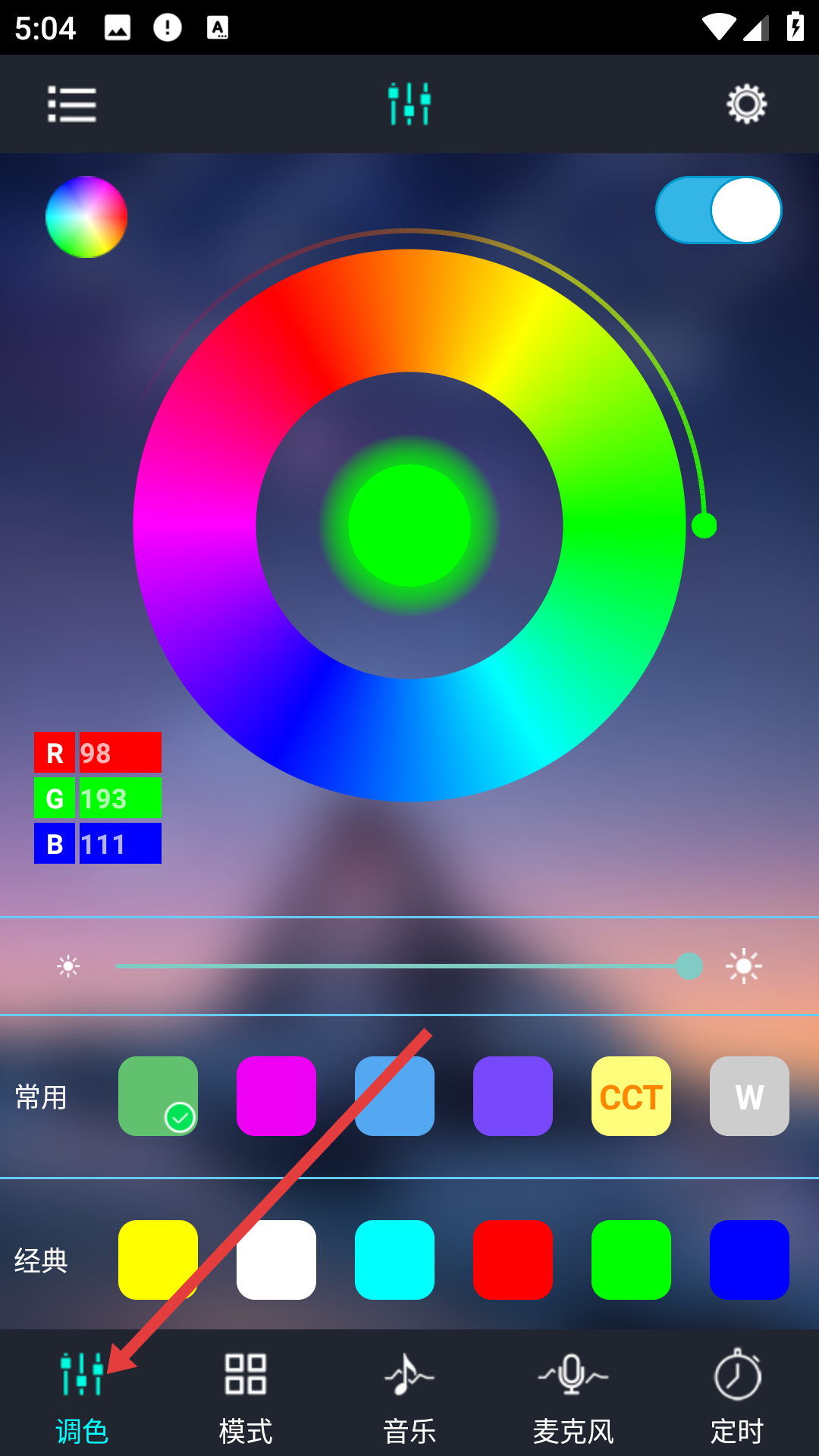Choose the W white swatch
The width and height of the screenshot is (819, 1456).
click(x=749, y=1096)
